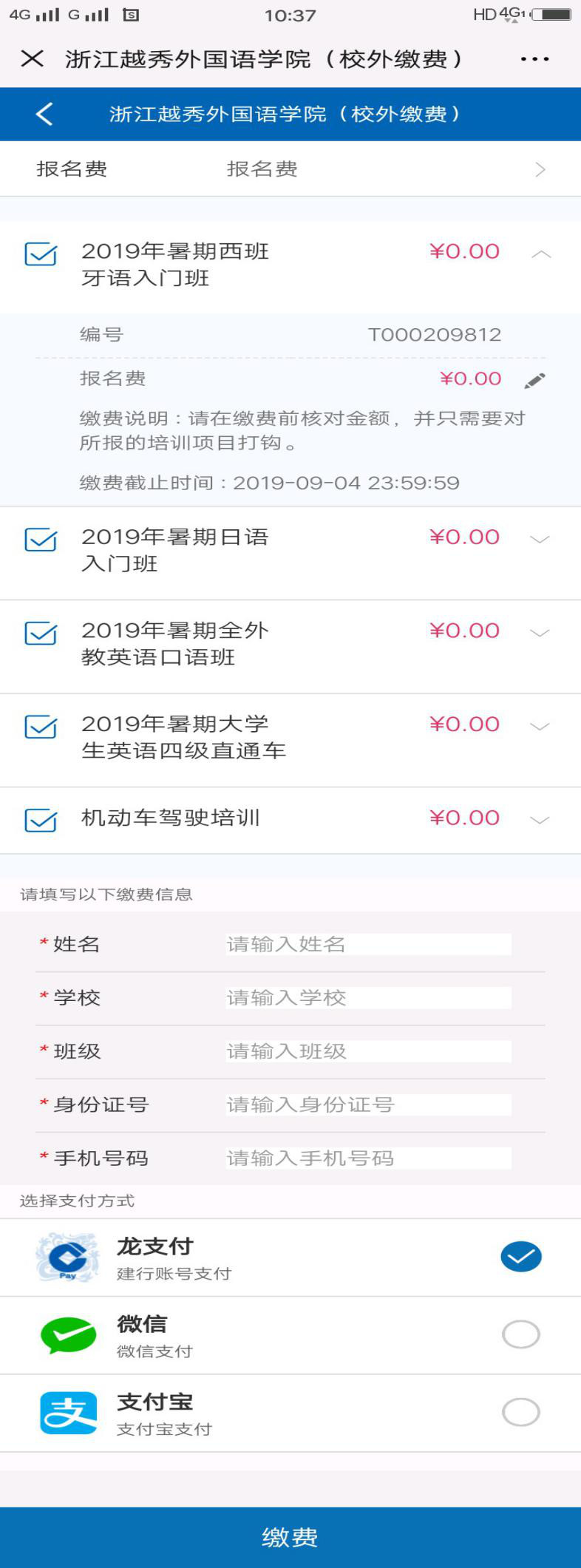Expand the 大学生英语四级直通车 details
Viewport: 581px width, 1568px height.
pyautogui.click(x=540, y=726)
